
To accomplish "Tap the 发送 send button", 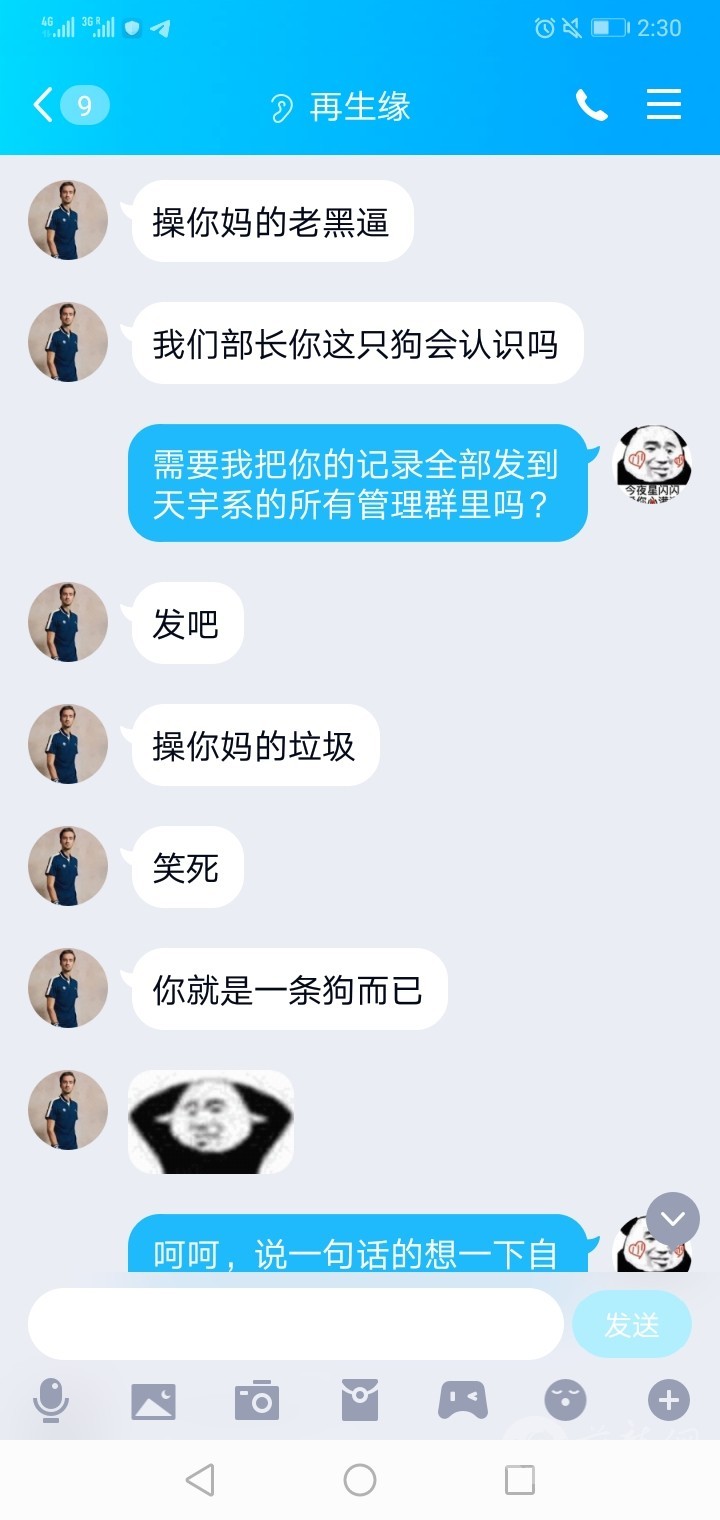I will 632,1324.
